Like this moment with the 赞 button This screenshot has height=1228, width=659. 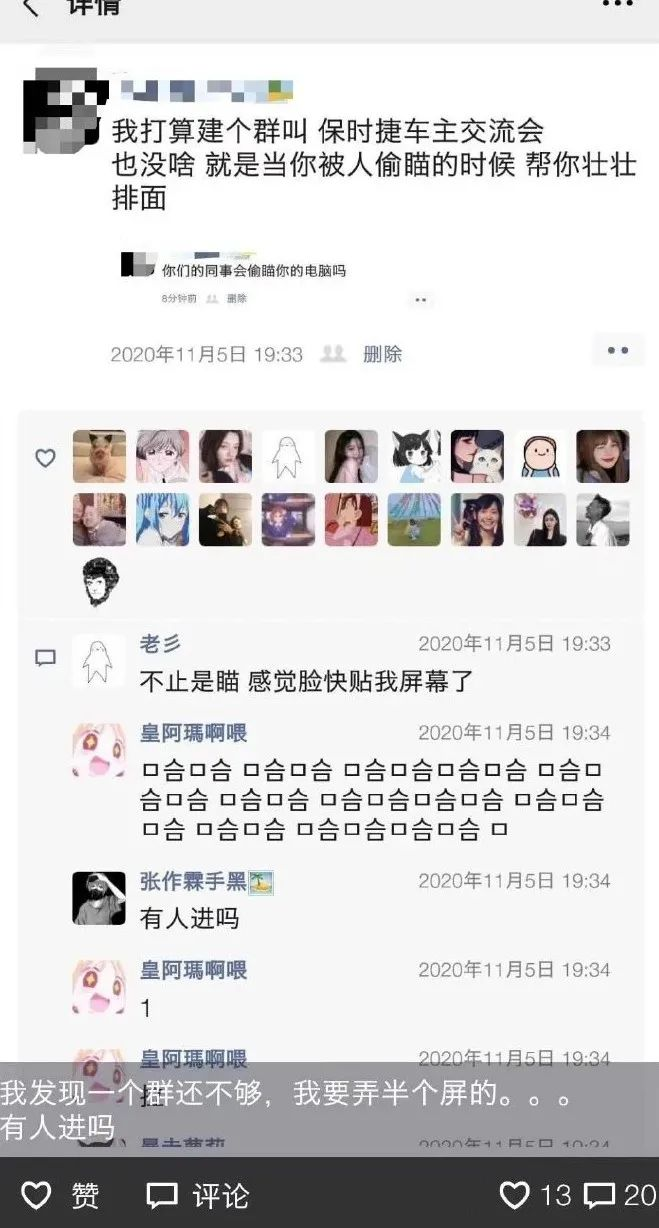(60, 1194)
